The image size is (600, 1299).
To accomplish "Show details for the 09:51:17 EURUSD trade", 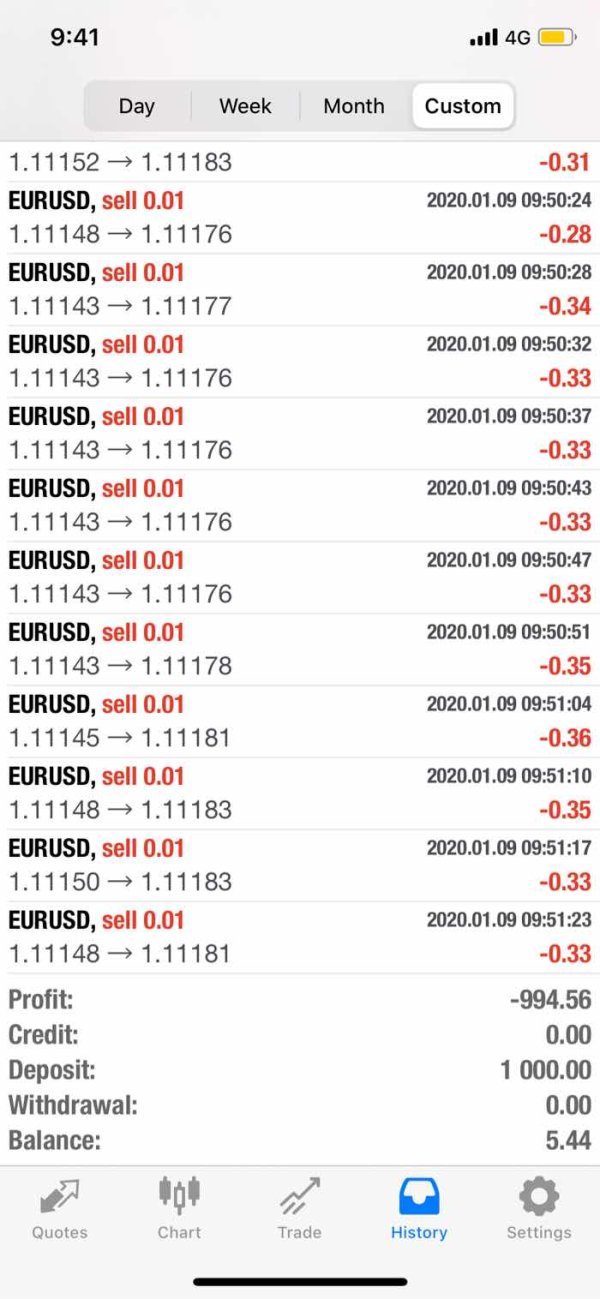I will tap(300, 865).
